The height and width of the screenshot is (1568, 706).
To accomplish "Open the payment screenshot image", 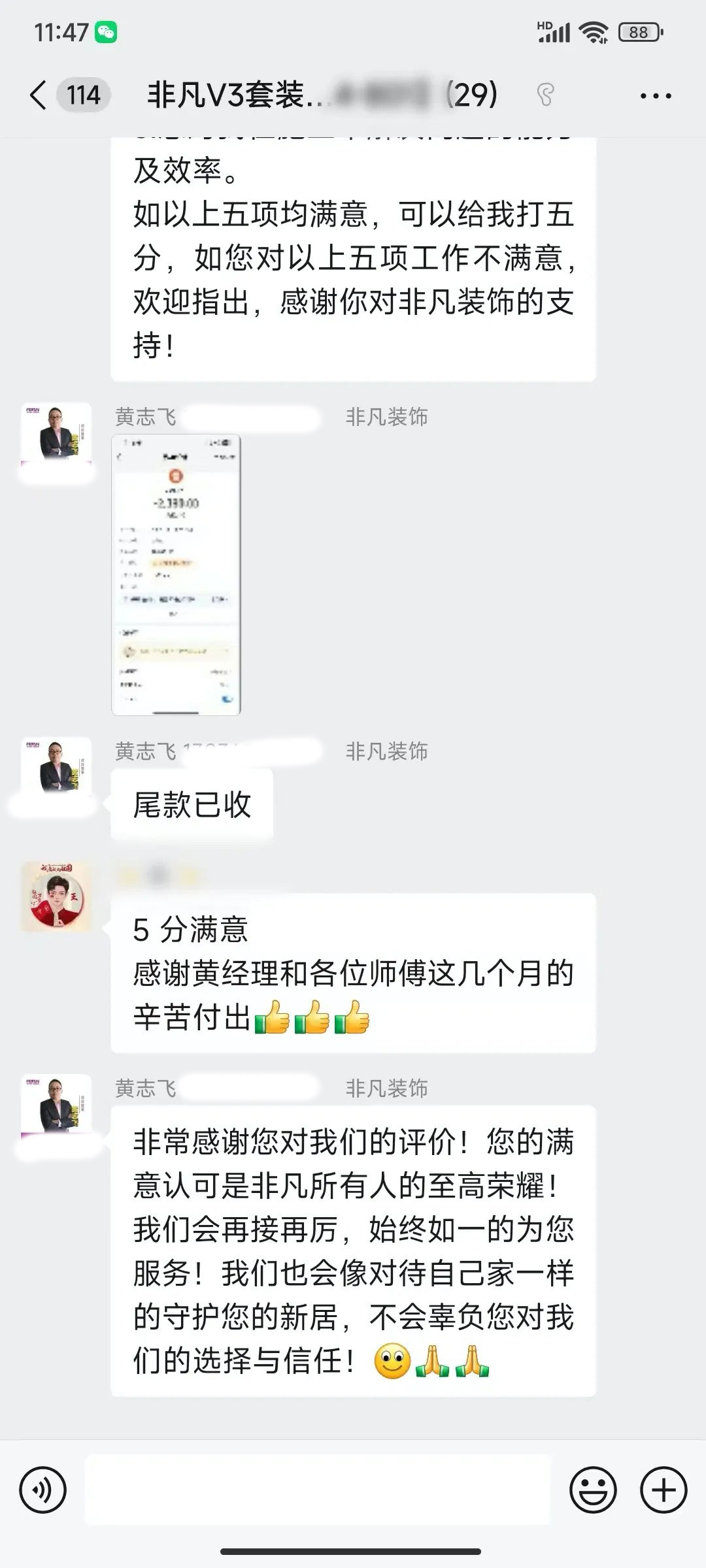I will pyautogui.click(x=176, y=574).
